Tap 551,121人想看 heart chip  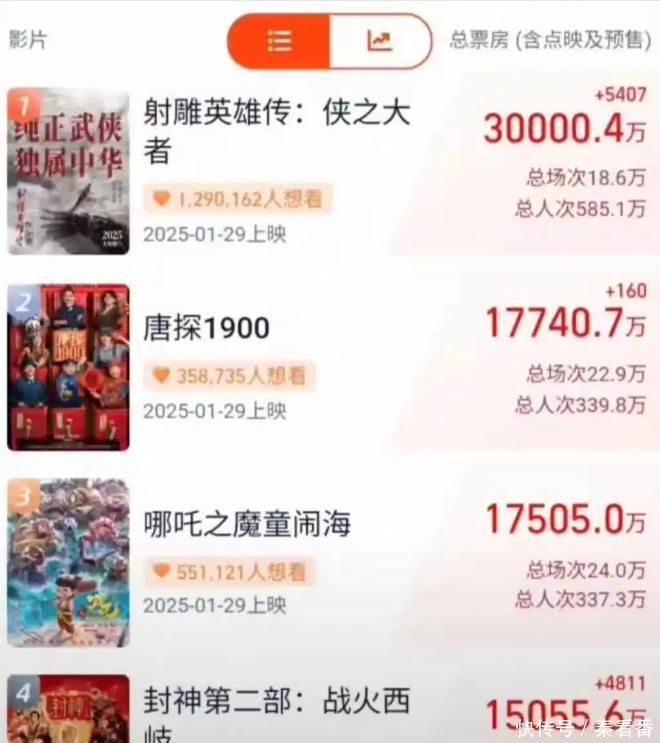pyautogui.click(x=231, y=572)
